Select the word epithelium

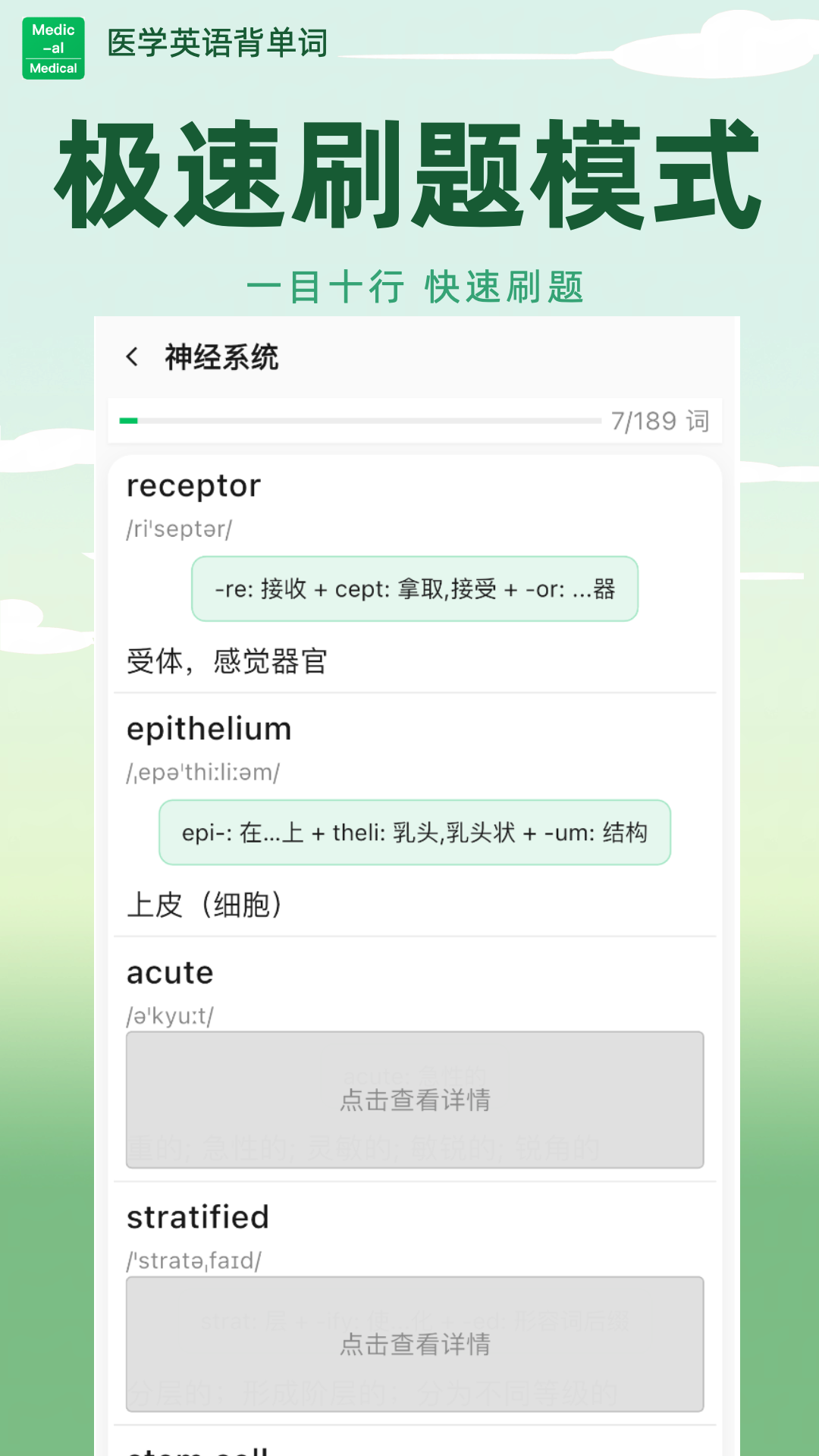(x=209, y=728)
